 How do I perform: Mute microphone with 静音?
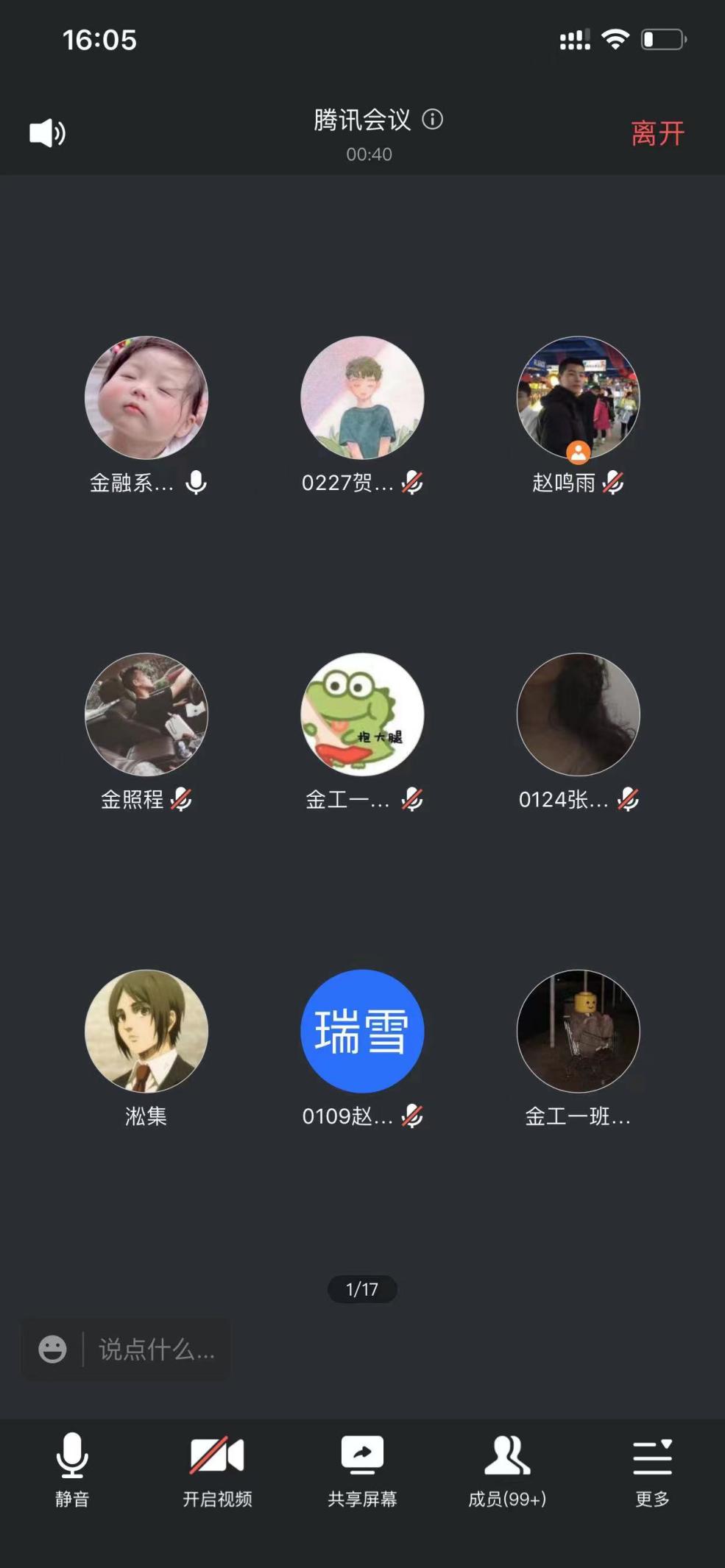point(72,1468)
